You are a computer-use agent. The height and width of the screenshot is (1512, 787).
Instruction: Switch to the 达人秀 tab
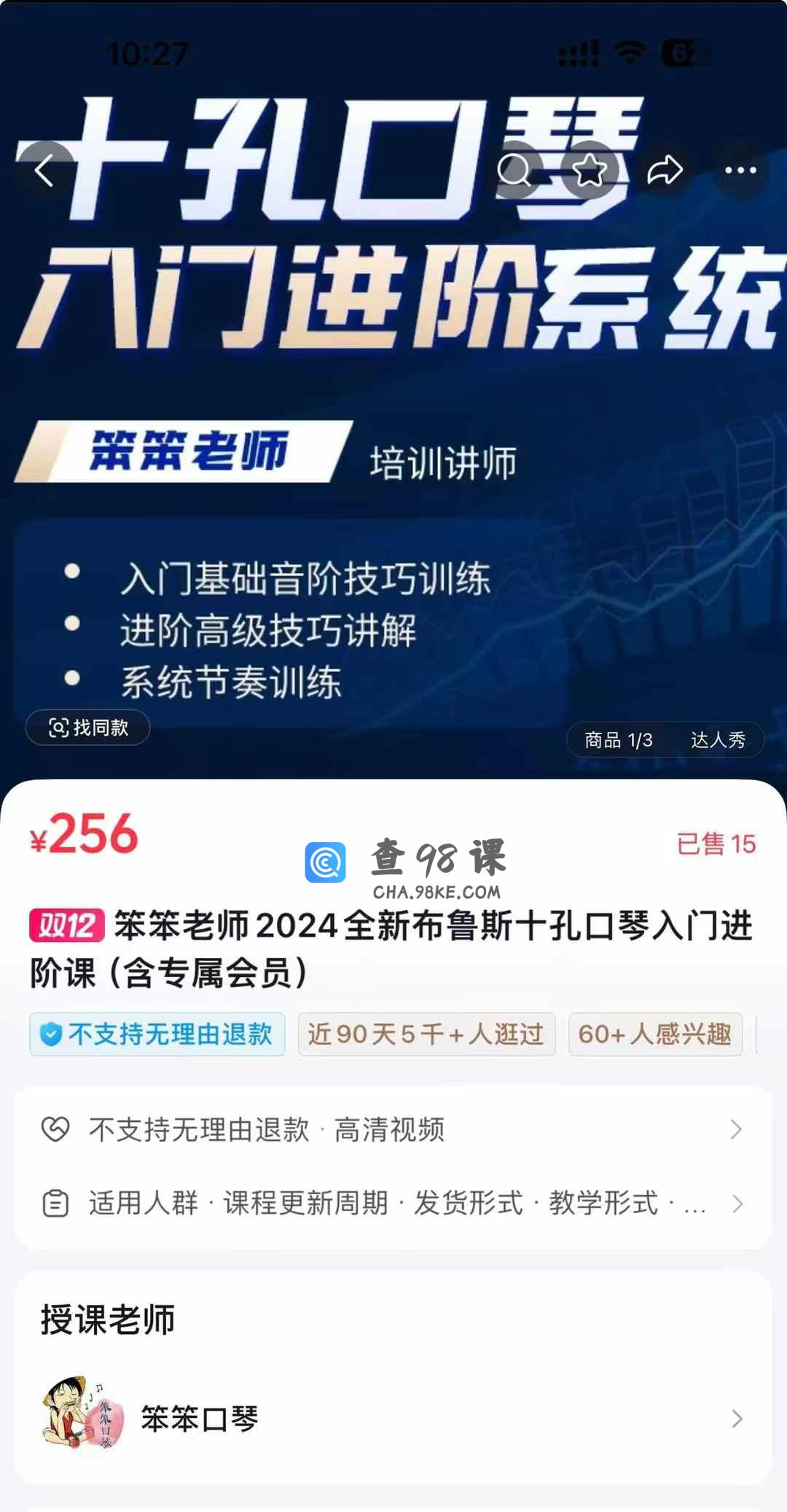click(x=718, y=741)
